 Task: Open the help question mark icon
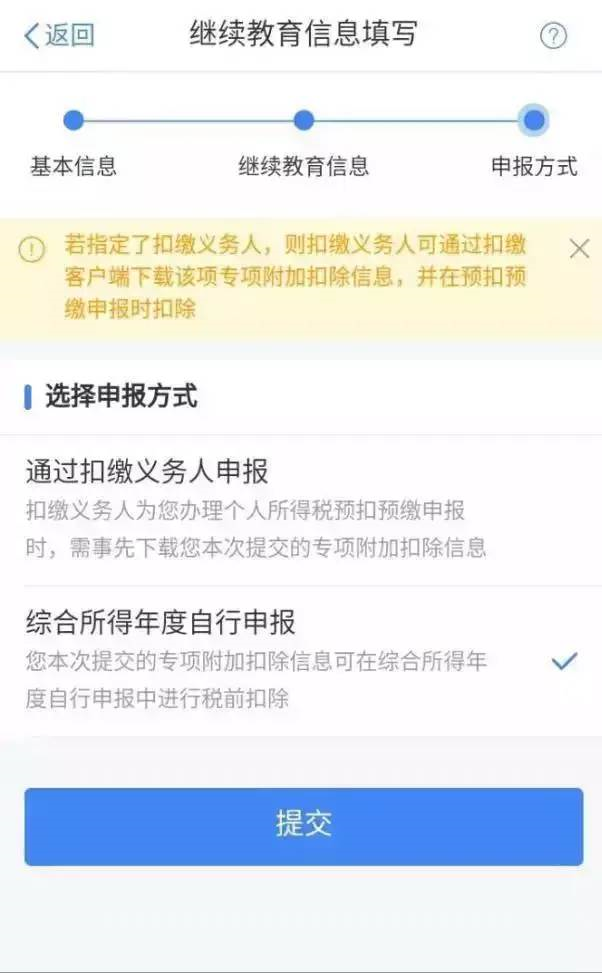coord(552,37)
